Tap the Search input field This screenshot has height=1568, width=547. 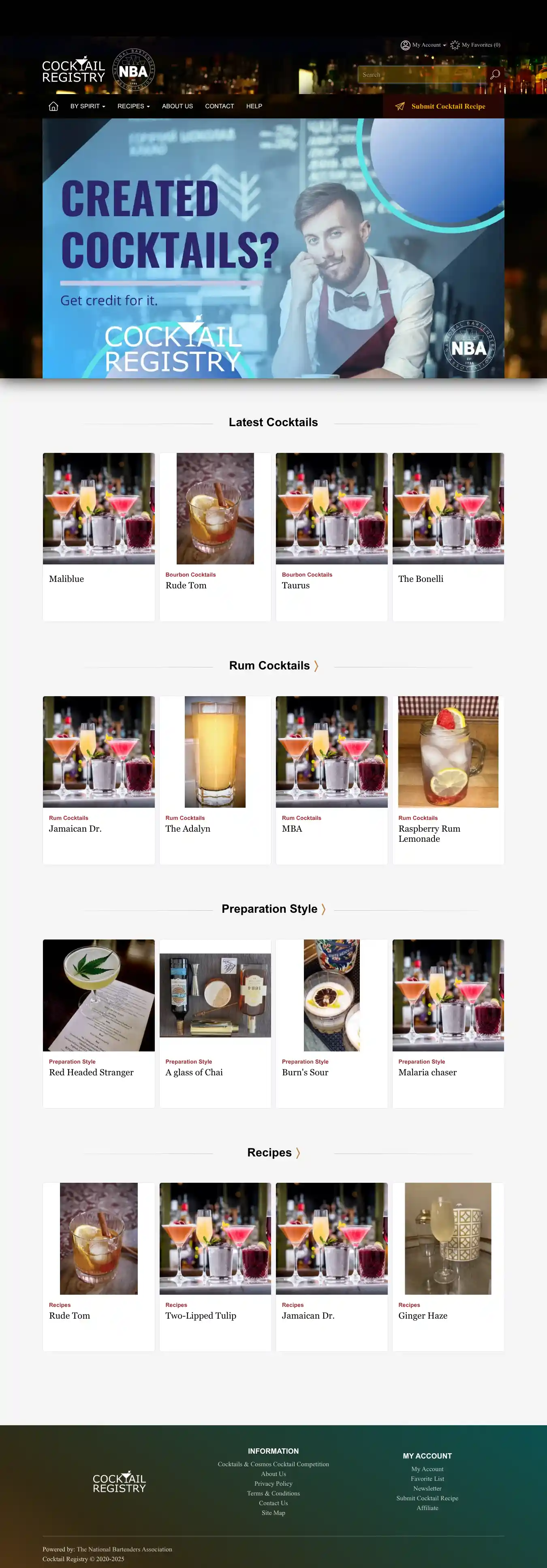(421, 75)
